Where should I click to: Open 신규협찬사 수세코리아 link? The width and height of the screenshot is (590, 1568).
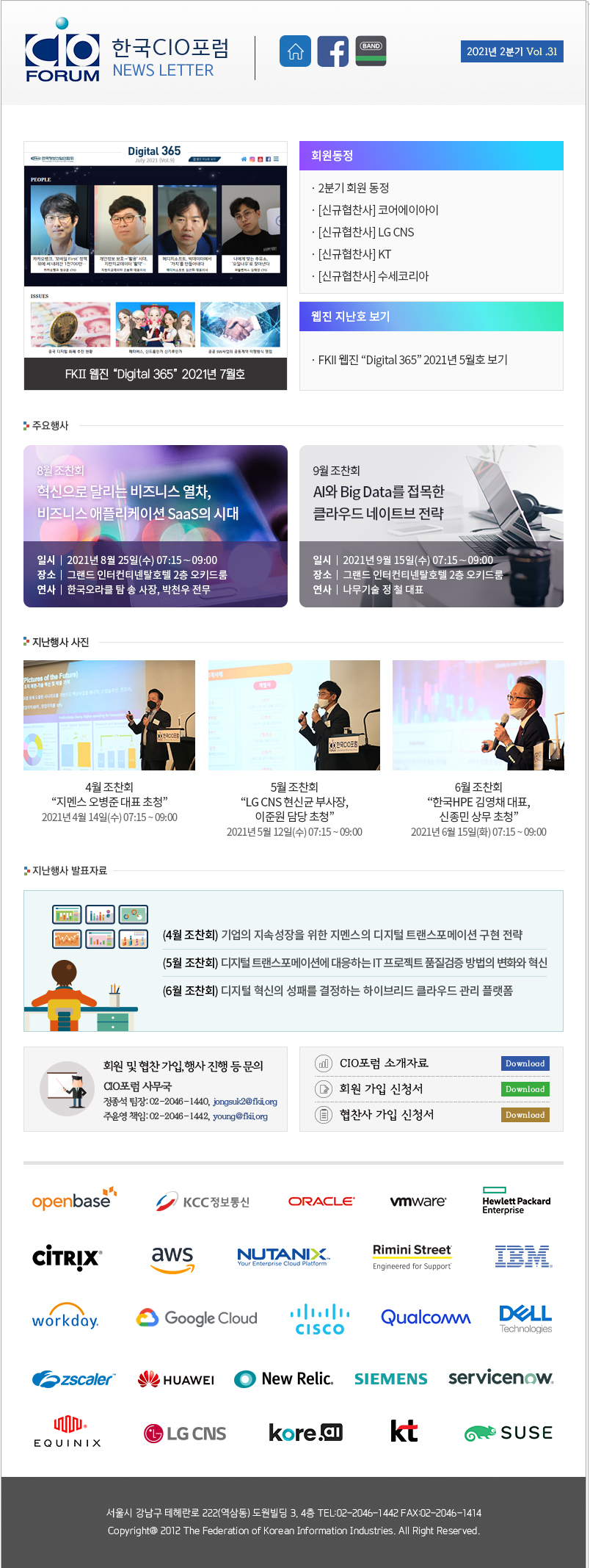pyautogui.click(x=373, y=276)
